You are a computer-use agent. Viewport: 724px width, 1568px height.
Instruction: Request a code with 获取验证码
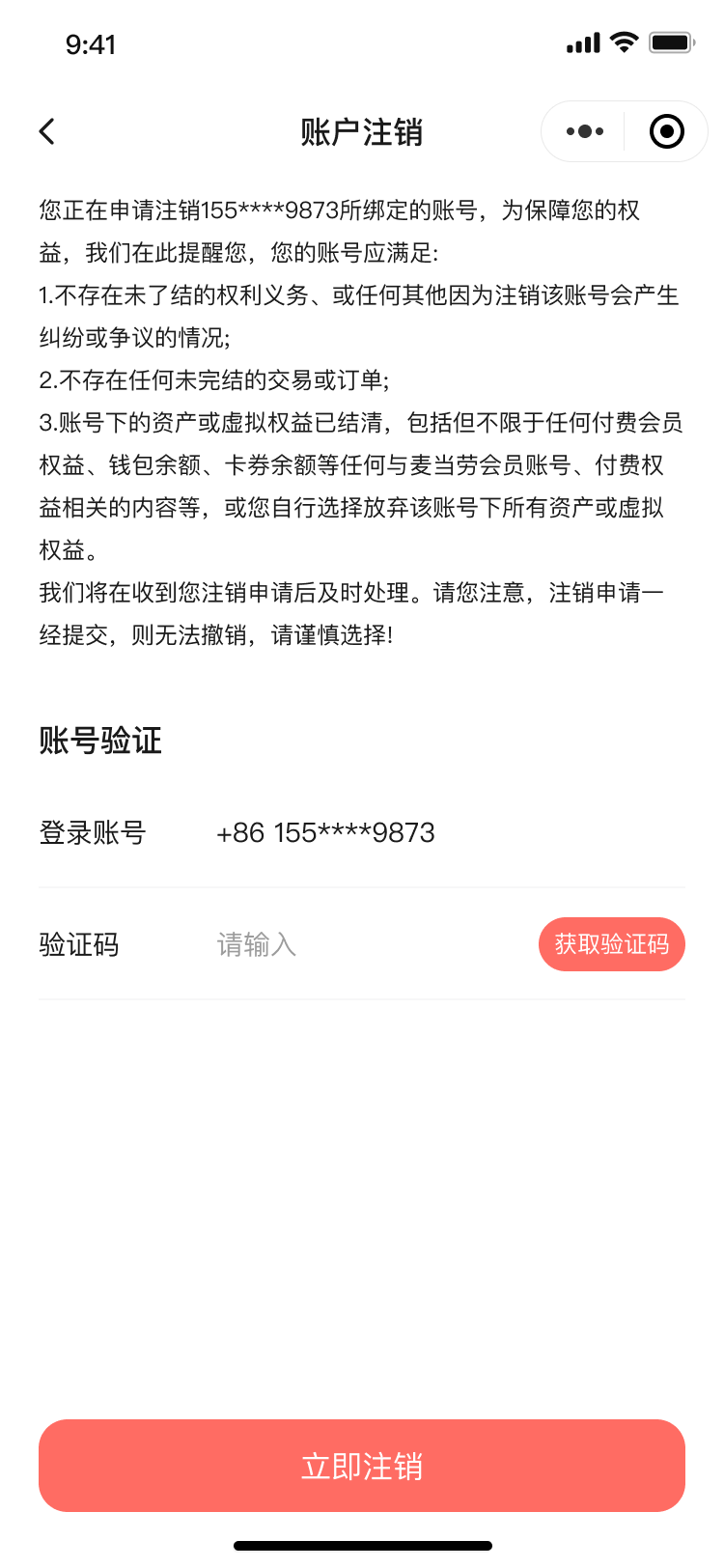point(611,944)
